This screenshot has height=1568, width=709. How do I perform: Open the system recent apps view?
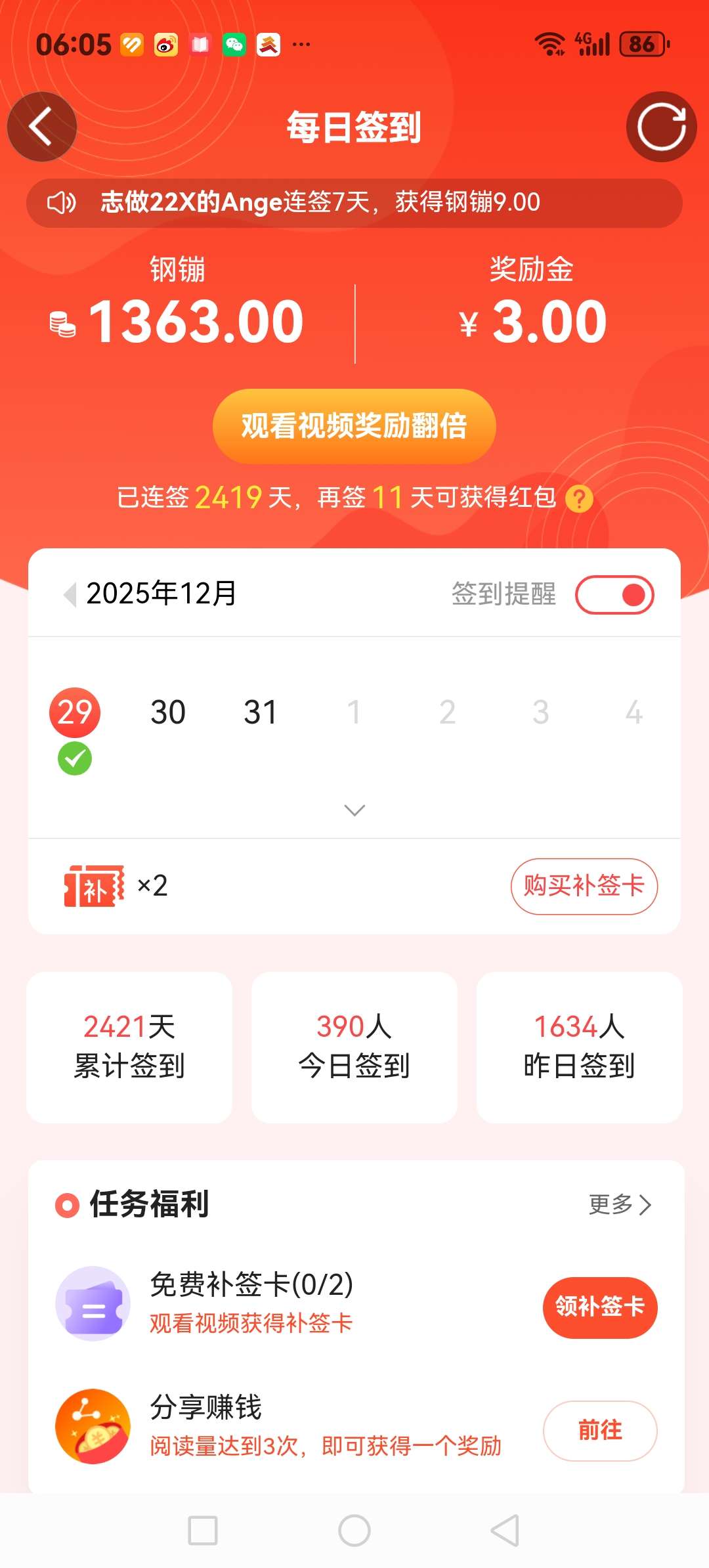pyautogui.click(x=203, y=1531)
